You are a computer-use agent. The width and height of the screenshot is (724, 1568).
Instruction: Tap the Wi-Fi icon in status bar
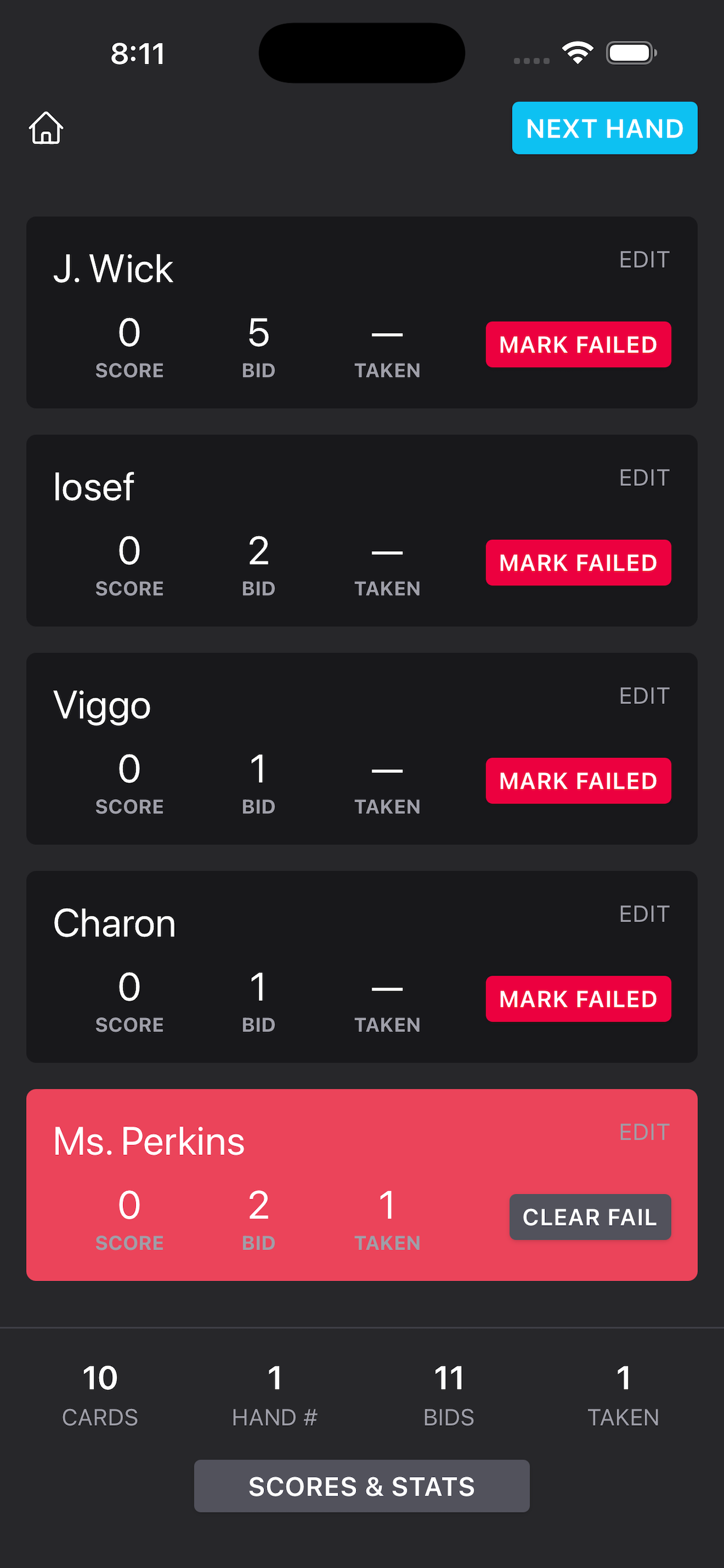[x=576, y=53]
